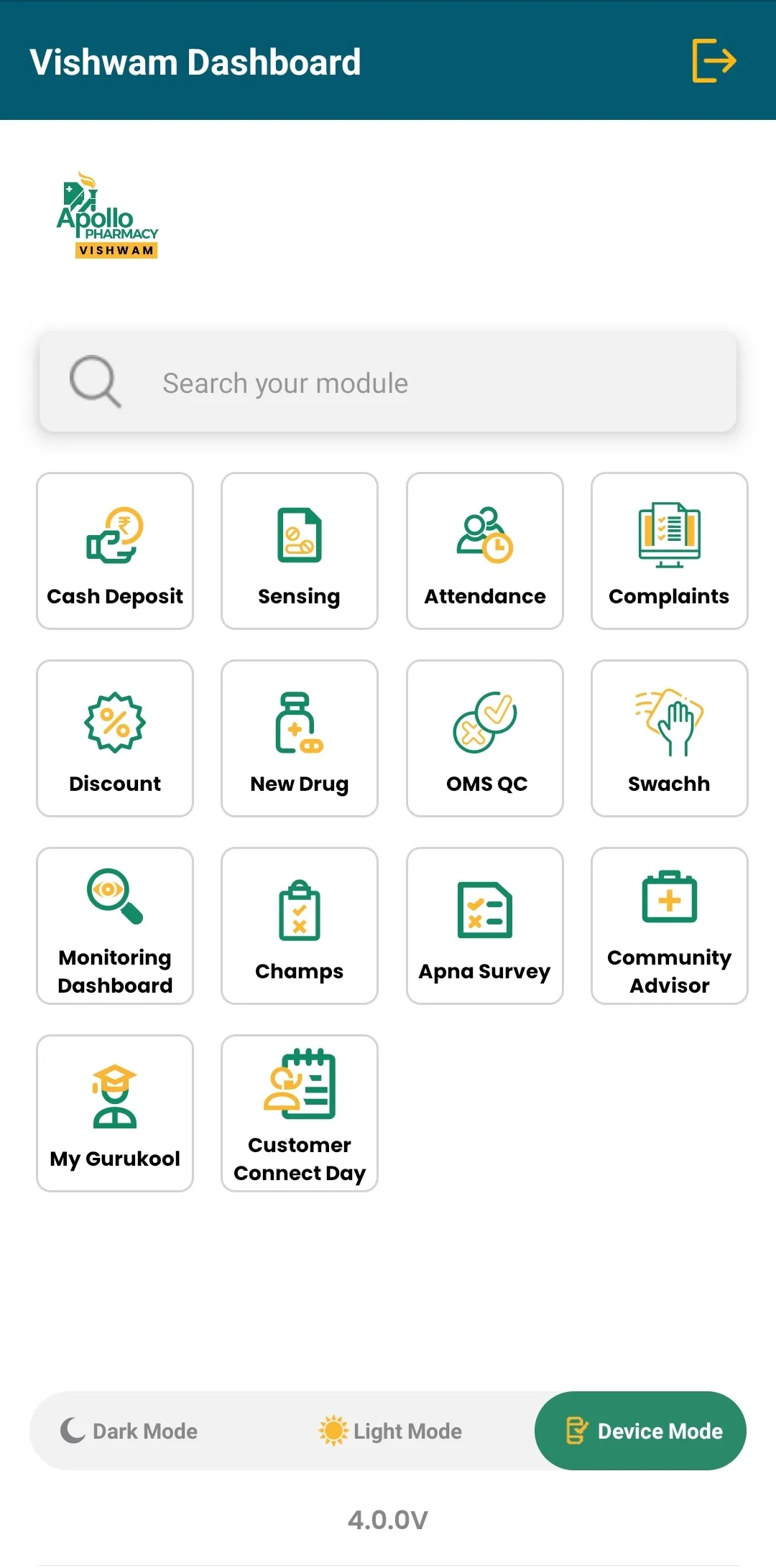Select the Discount tile
776x1568 pixels.
(x=115, y=738)
